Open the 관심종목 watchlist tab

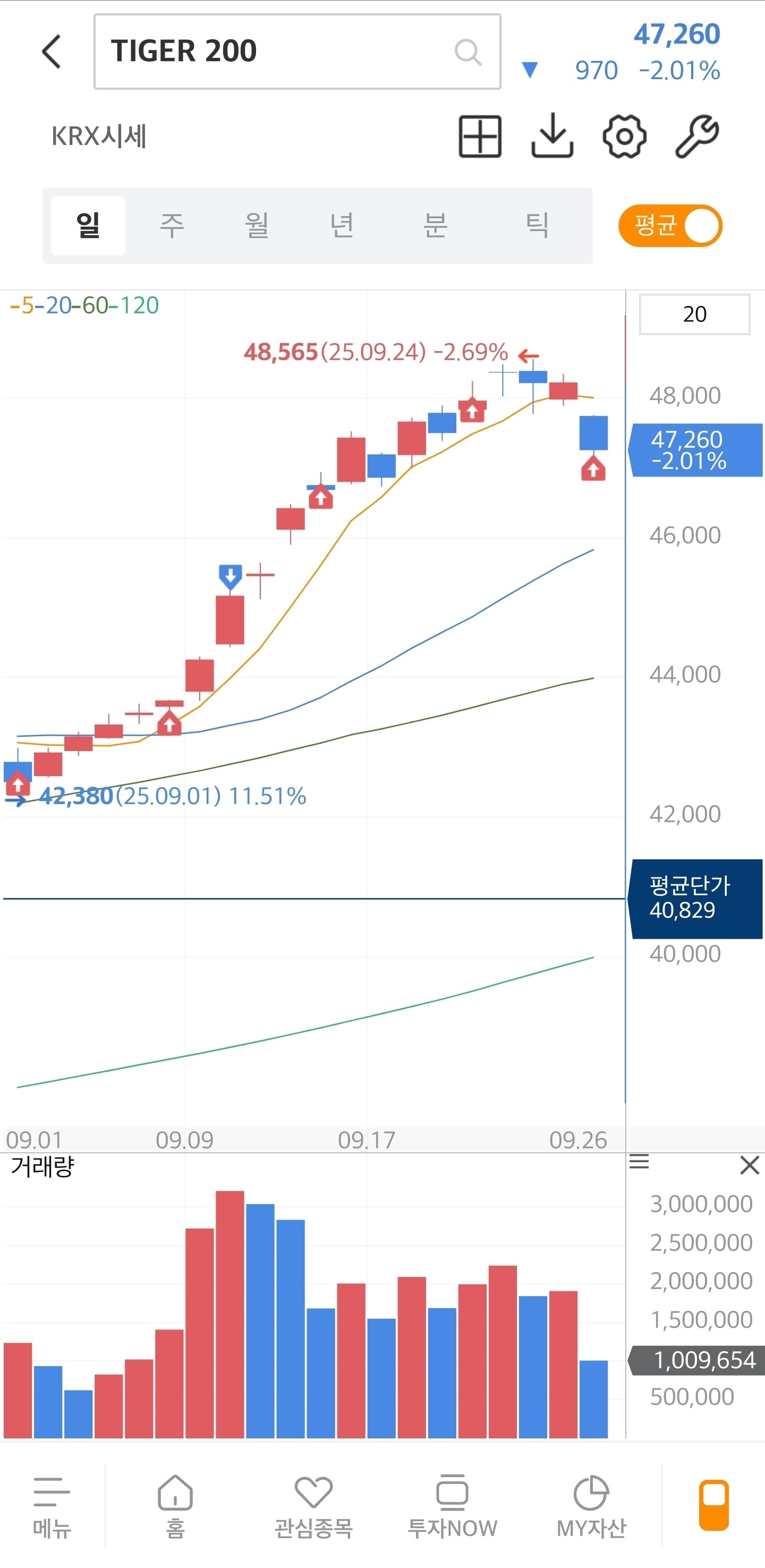(313, 1506)
